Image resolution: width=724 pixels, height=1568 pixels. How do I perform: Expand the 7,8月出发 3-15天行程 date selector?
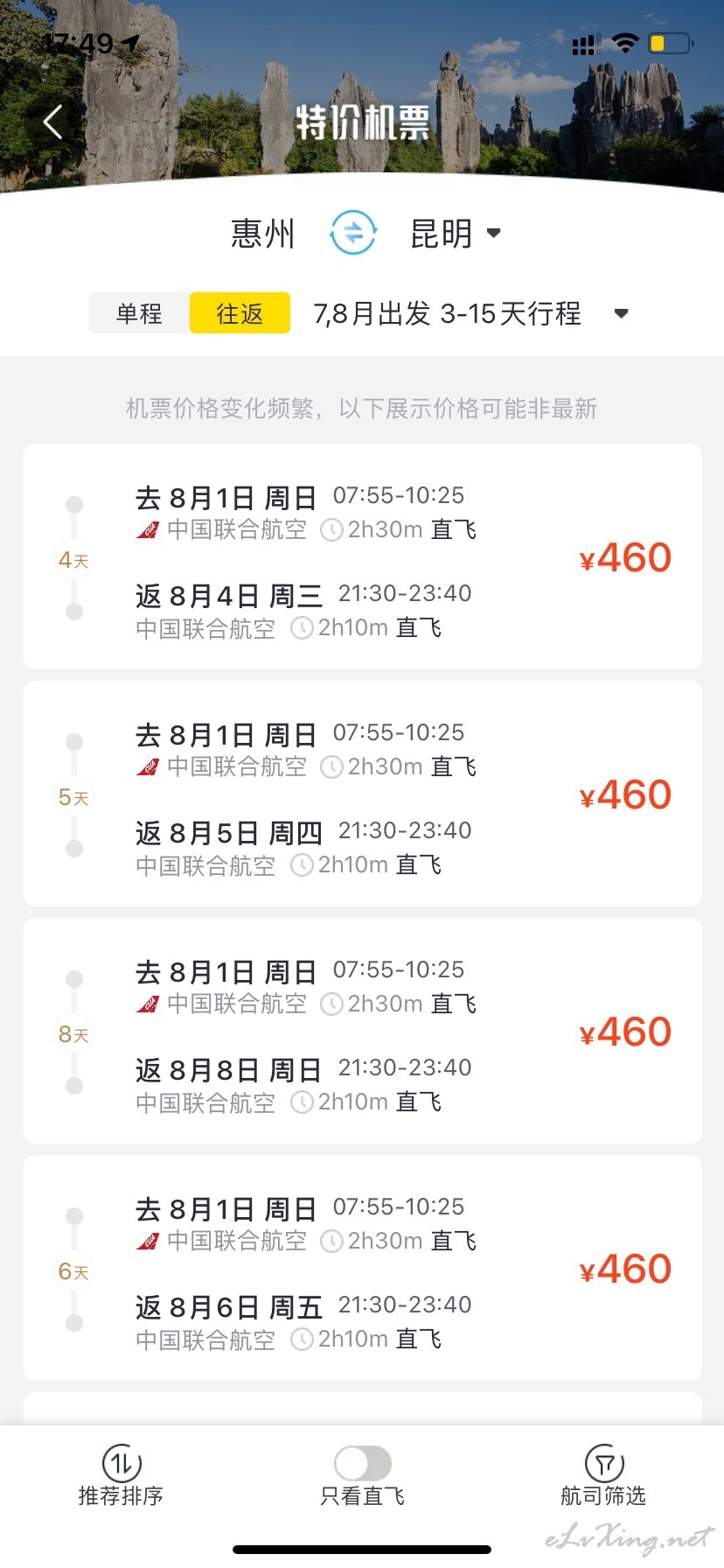pos(471,313)
